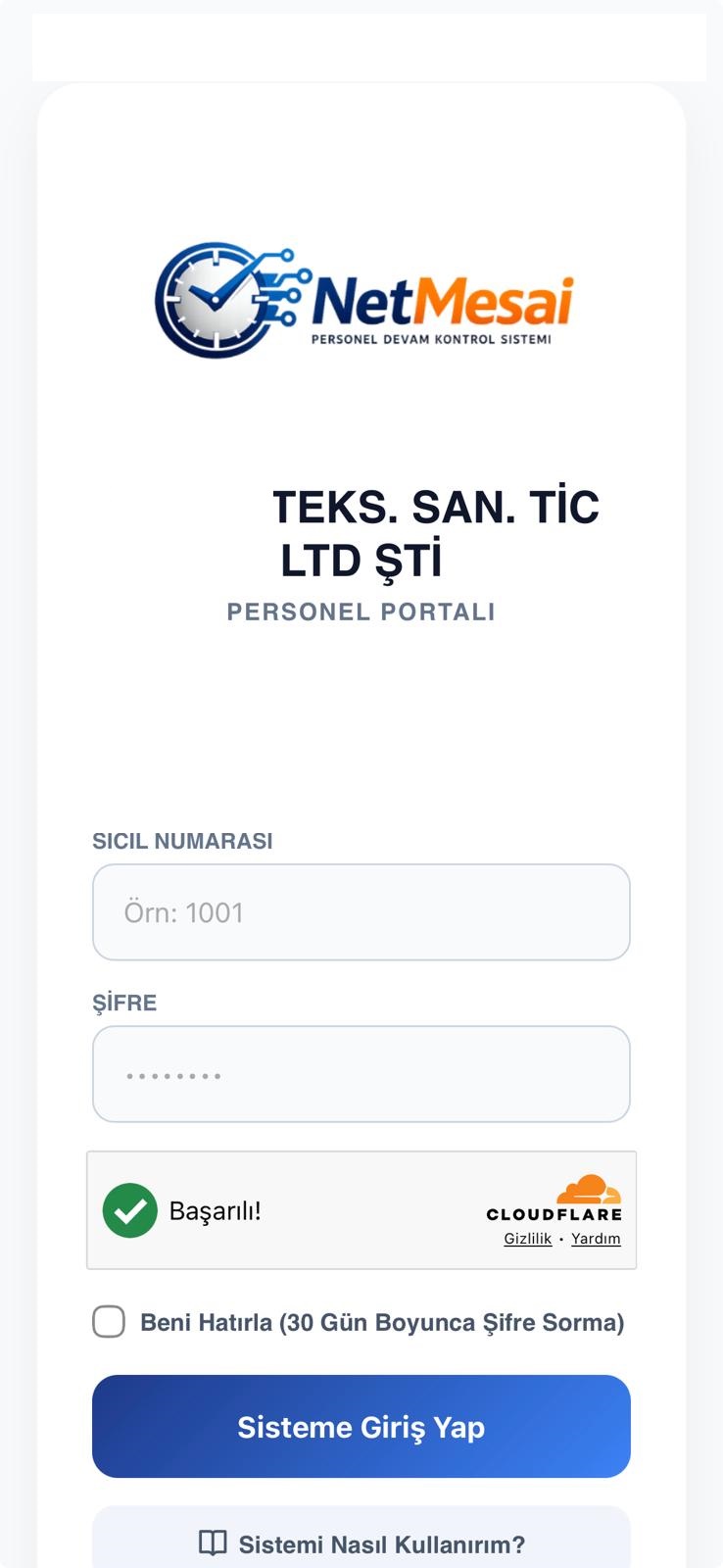Tap Sisteme Giriş Yap to log in

pyautogui.click(x=361, y=1426)
